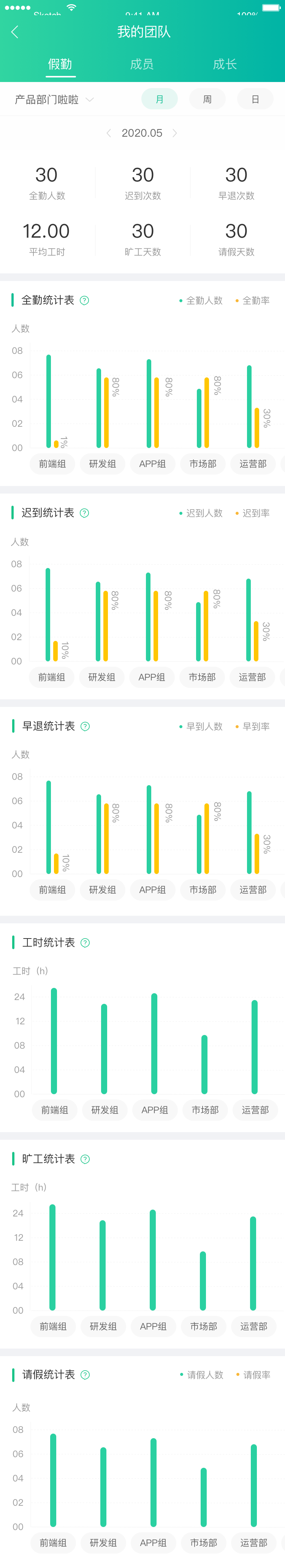
Task: Switch to the 成员 tab
Action: (142, 64)
